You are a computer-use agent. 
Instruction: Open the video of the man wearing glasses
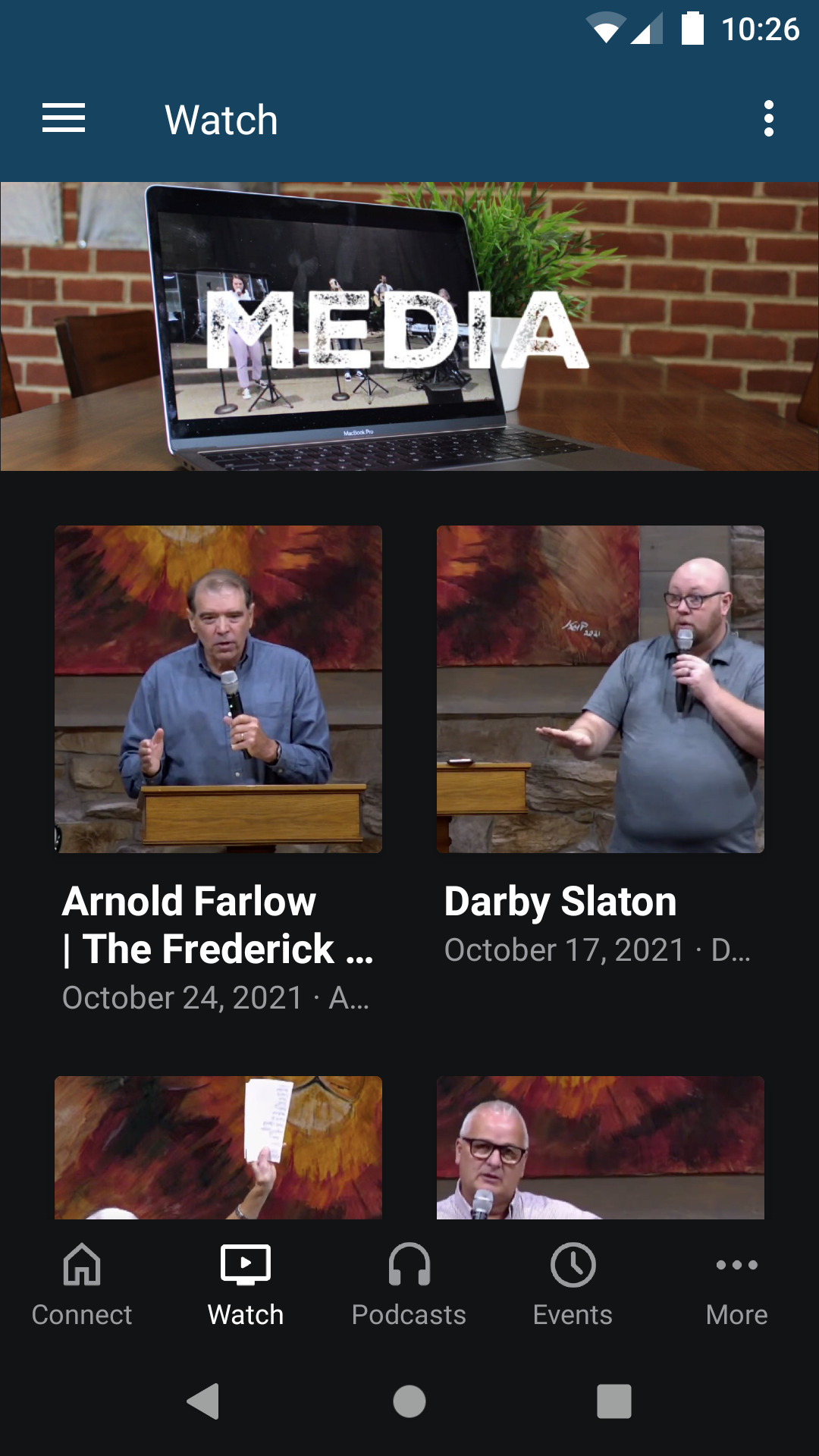point(600,1147)
